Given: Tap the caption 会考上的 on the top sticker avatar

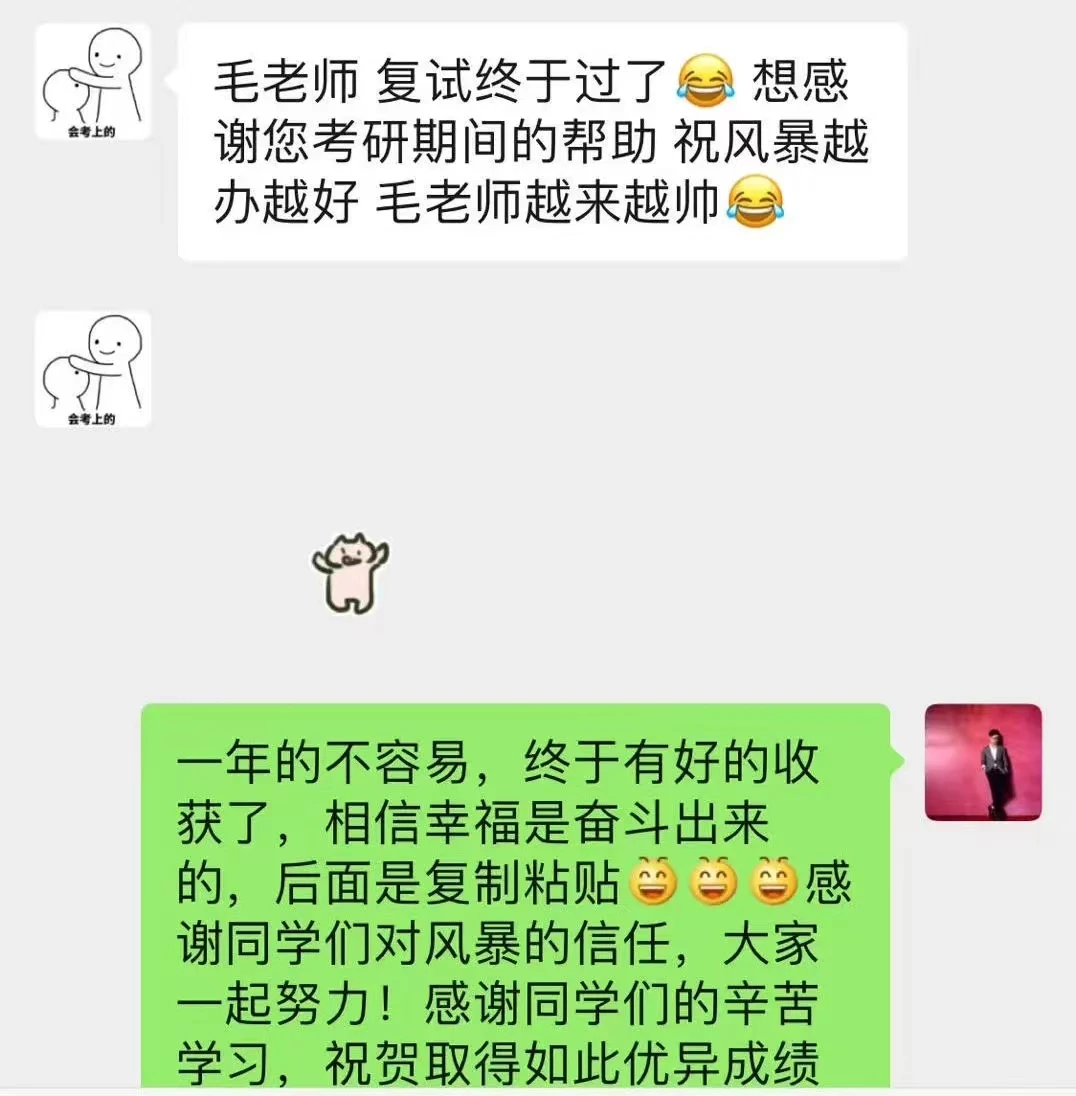Looking at the screenshot, I should tap(93, 130).
